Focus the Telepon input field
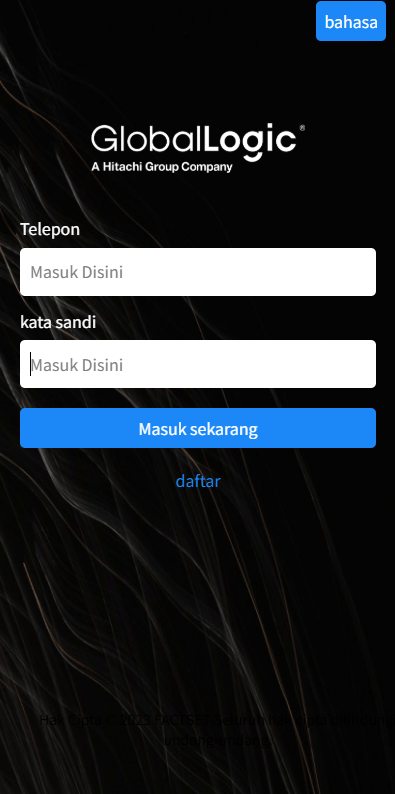This screenshot has height=794, width=395. (x=198, y=272)
